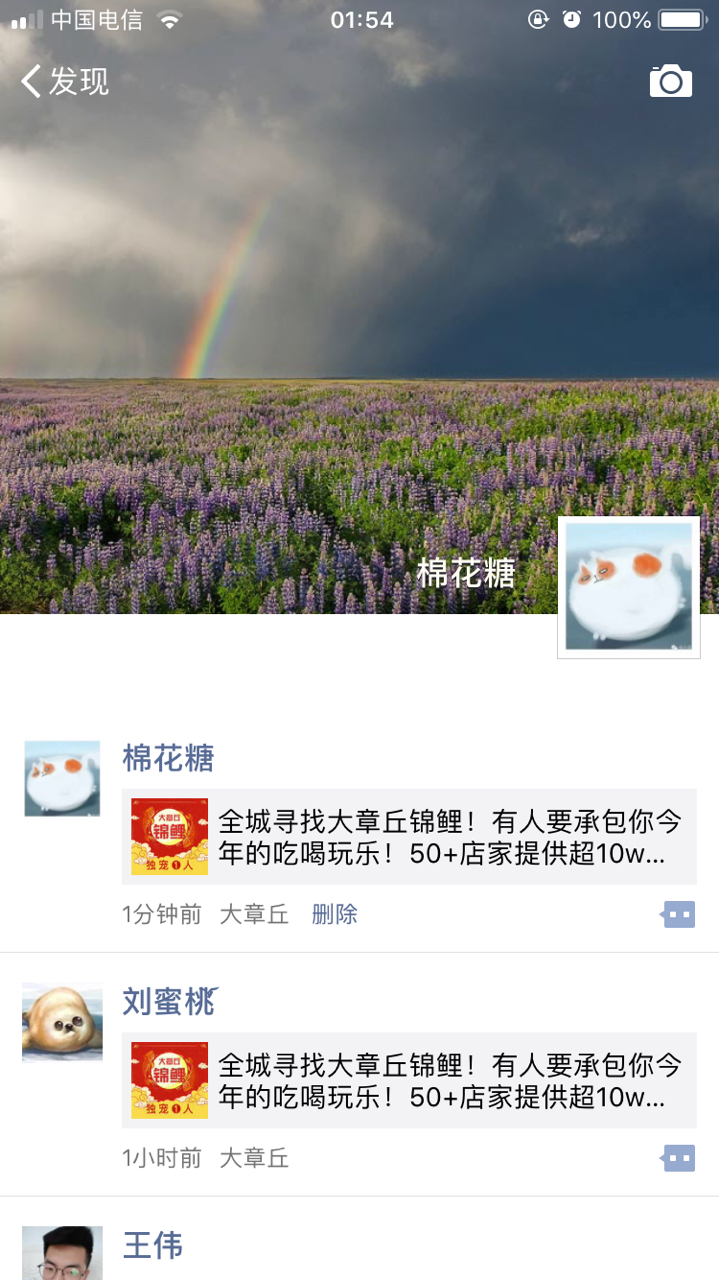Open 王伟's profile name
719x1280 pixels.
(152, 1245)
